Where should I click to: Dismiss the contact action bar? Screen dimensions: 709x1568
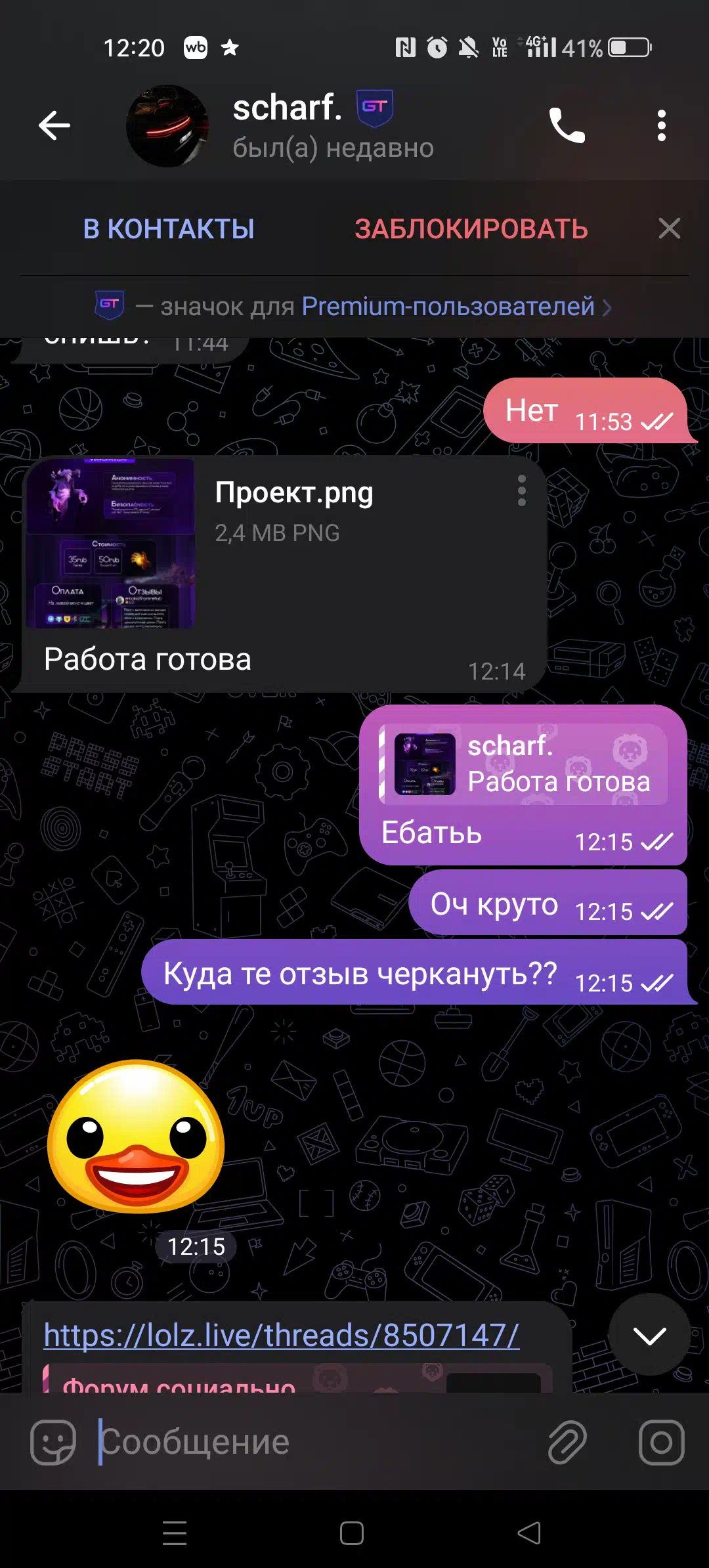[669, 229]
